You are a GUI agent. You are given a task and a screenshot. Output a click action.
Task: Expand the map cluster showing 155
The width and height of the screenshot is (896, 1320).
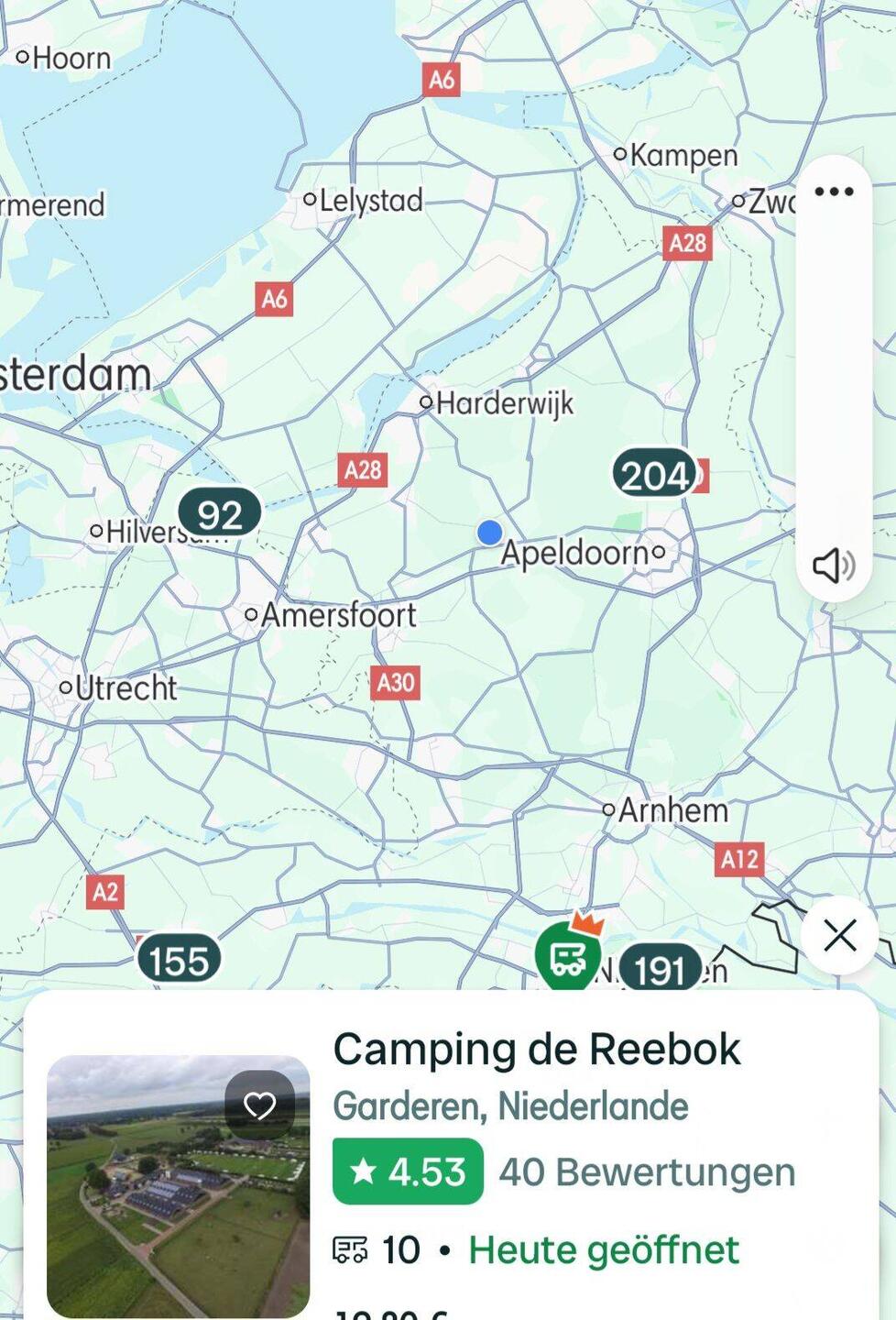pos(180,960)
